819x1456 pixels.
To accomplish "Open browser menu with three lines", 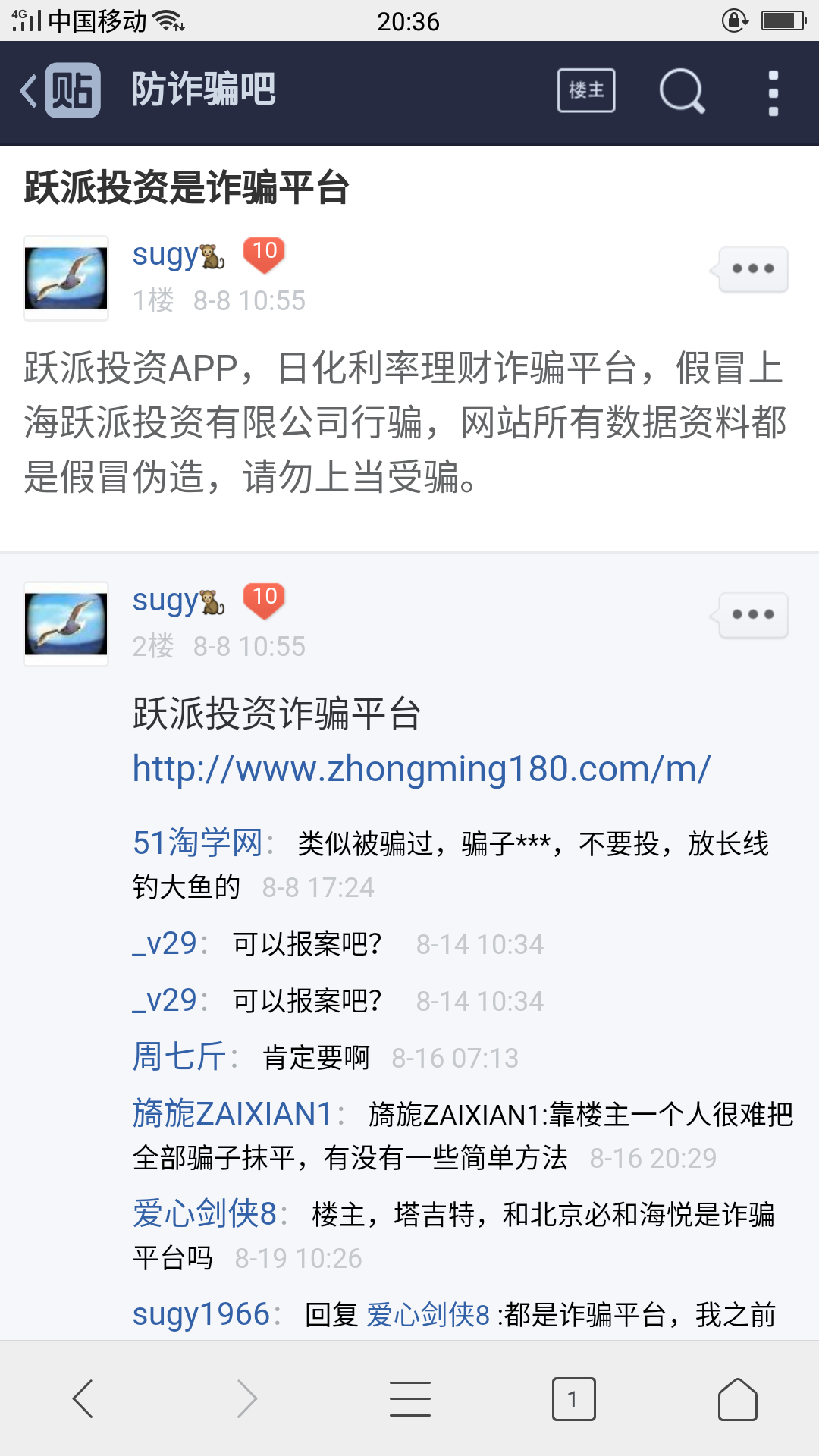I will point(409,1398).
